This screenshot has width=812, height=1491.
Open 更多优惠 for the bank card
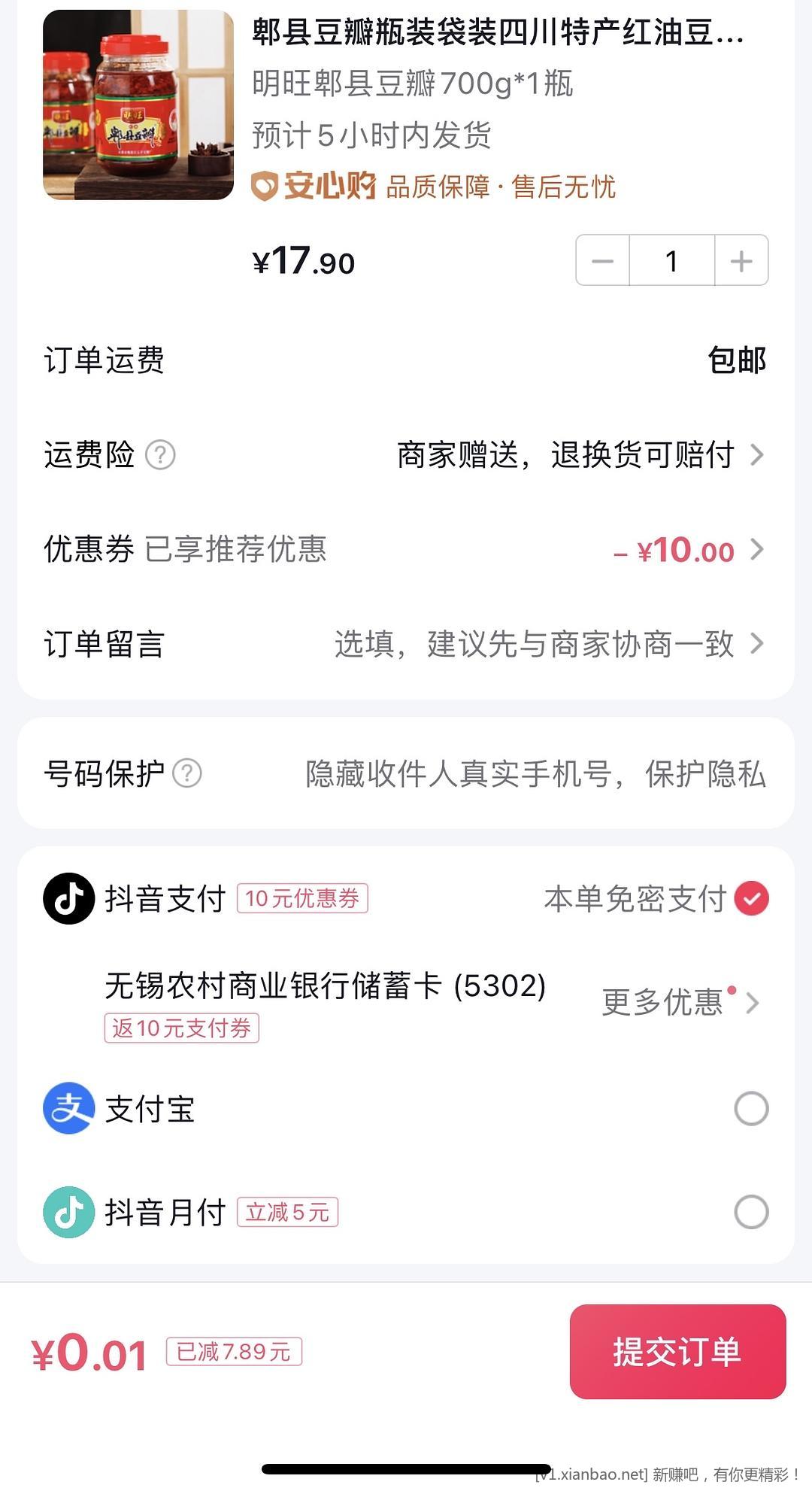[x=678, y=1002]
